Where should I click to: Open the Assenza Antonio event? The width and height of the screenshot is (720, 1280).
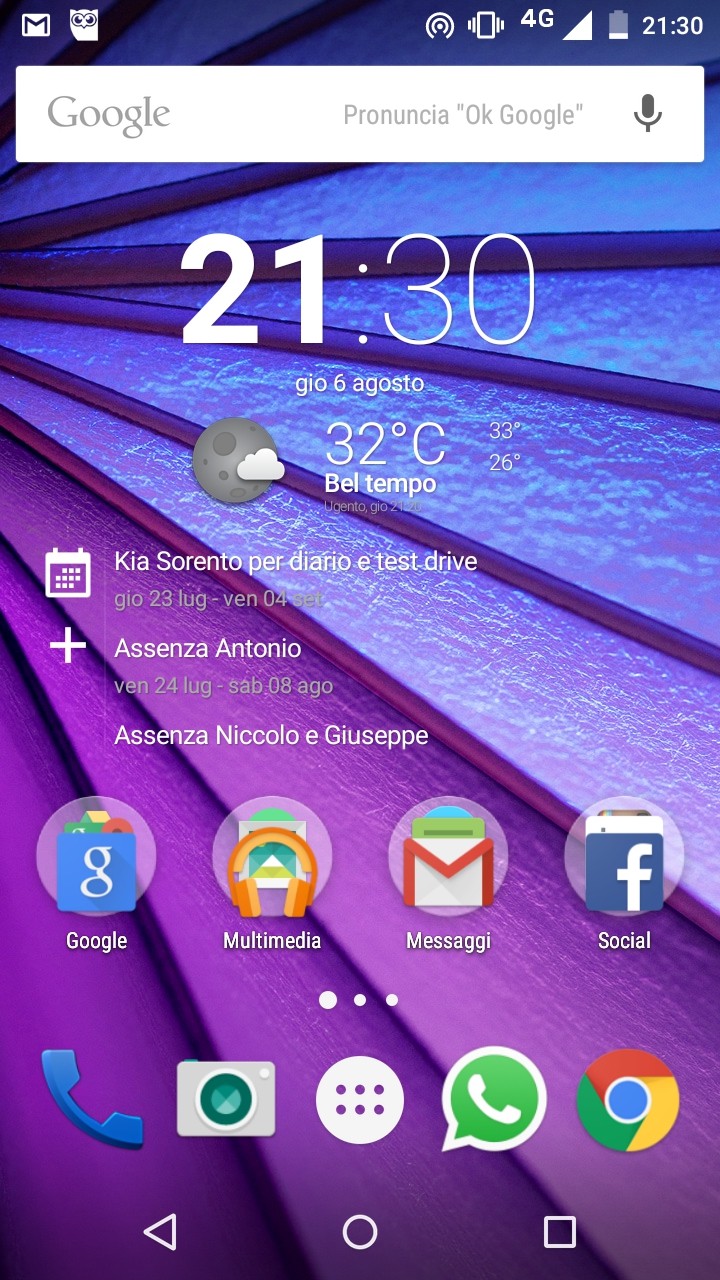point(208,649)
